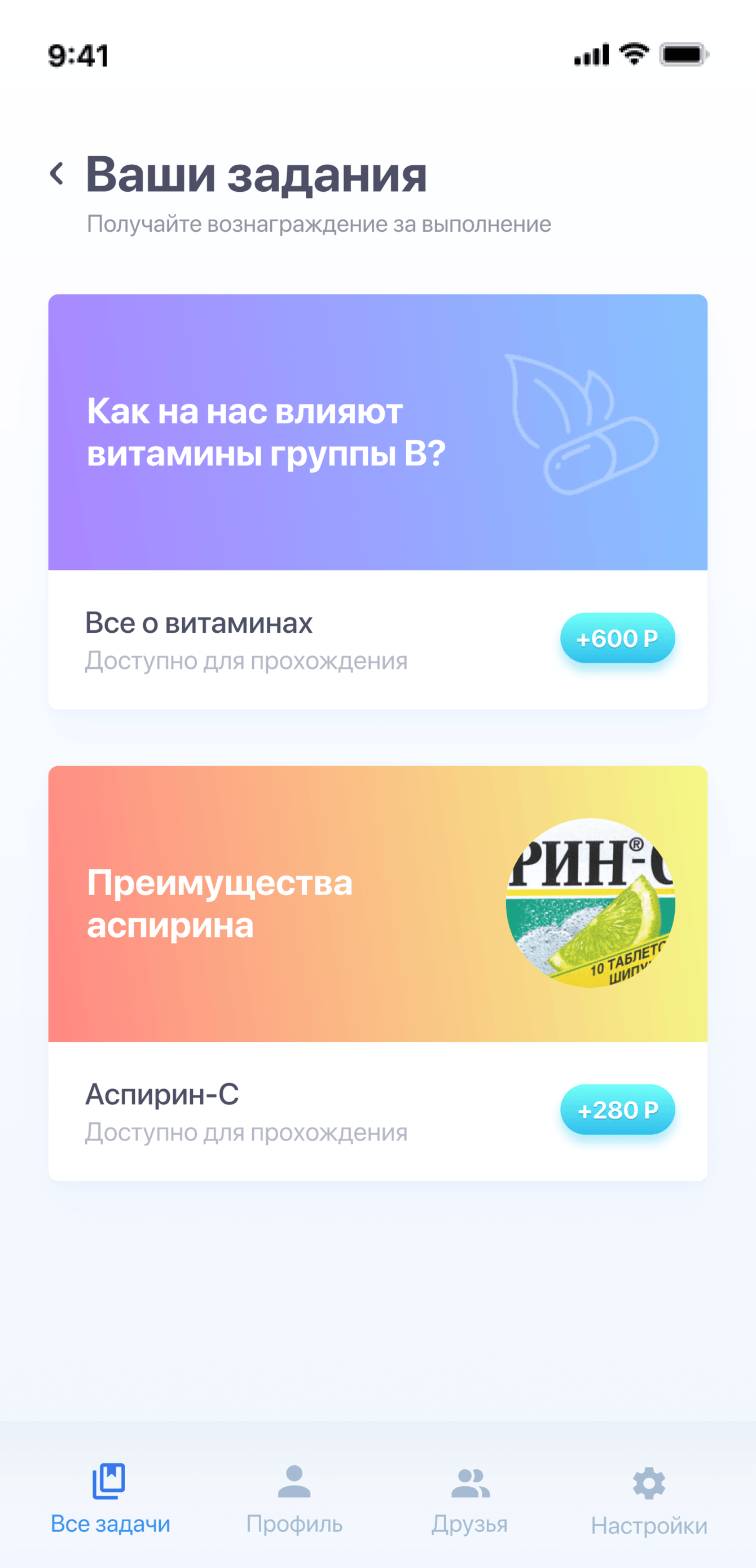
Task: Tap the +280 ₽ reward button
Action: [x=617, y=1109]
